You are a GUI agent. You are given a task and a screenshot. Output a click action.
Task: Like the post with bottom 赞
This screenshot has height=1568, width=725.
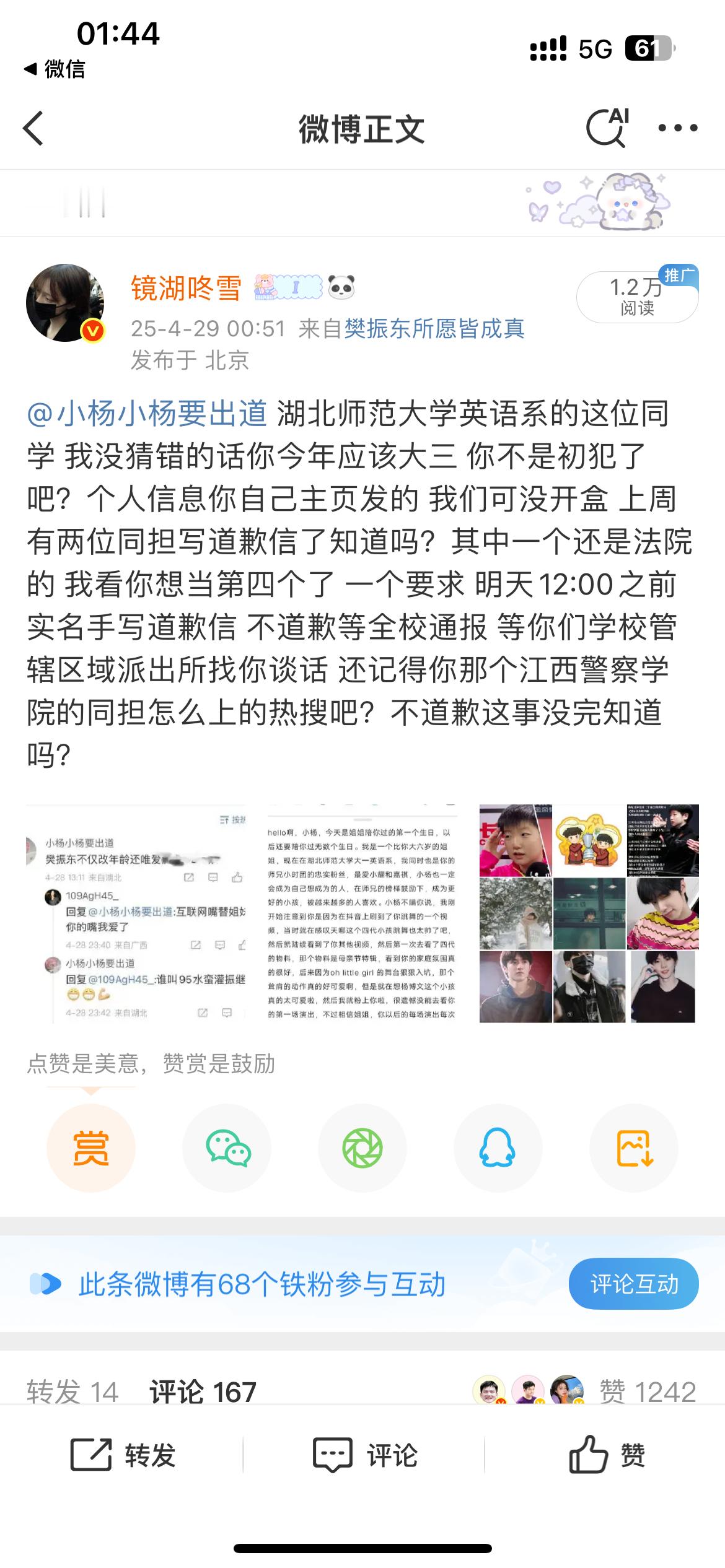[x=607, y=1455]
